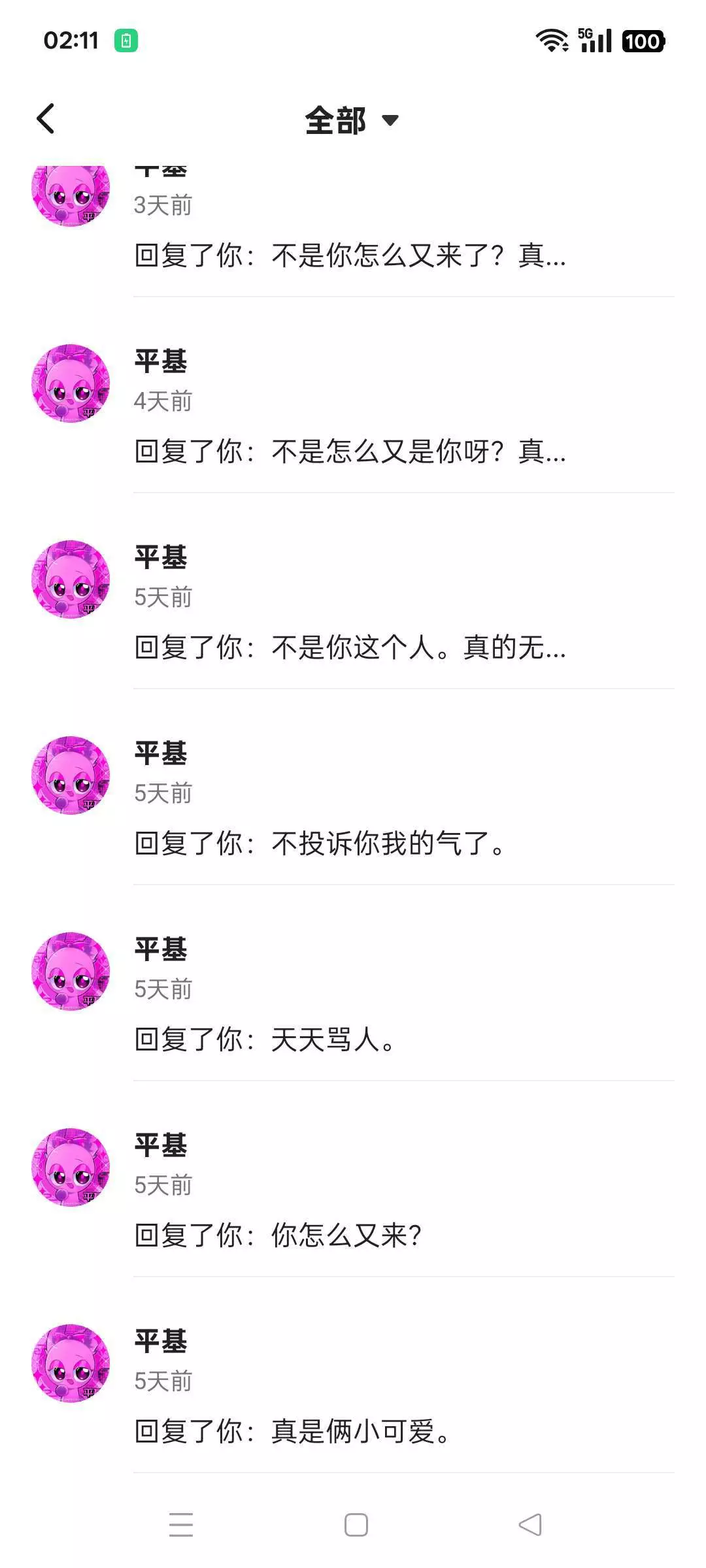
Task: Tap the system home button
Action: click(356, 1525)
